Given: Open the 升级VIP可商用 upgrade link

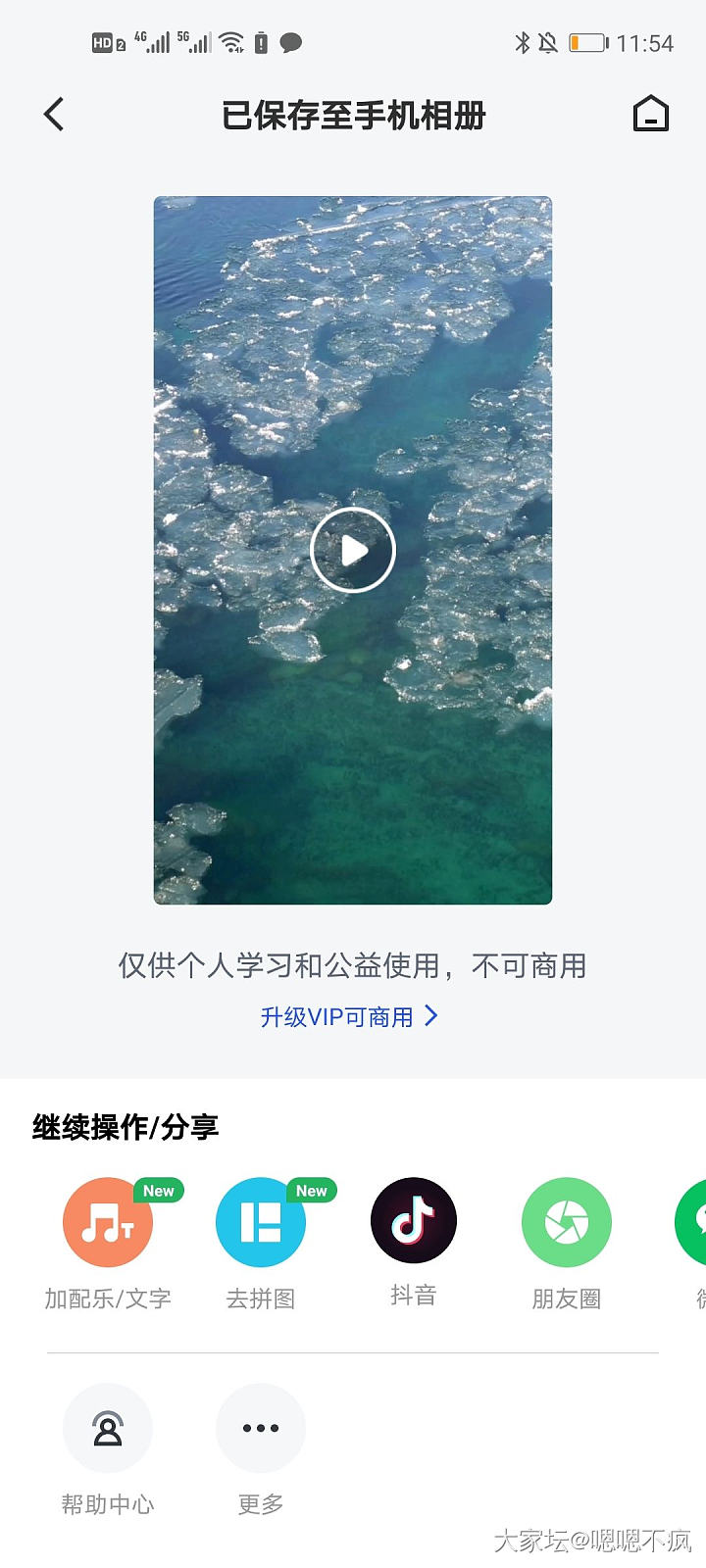Looking at the screenshot, I should (348, 1017).
